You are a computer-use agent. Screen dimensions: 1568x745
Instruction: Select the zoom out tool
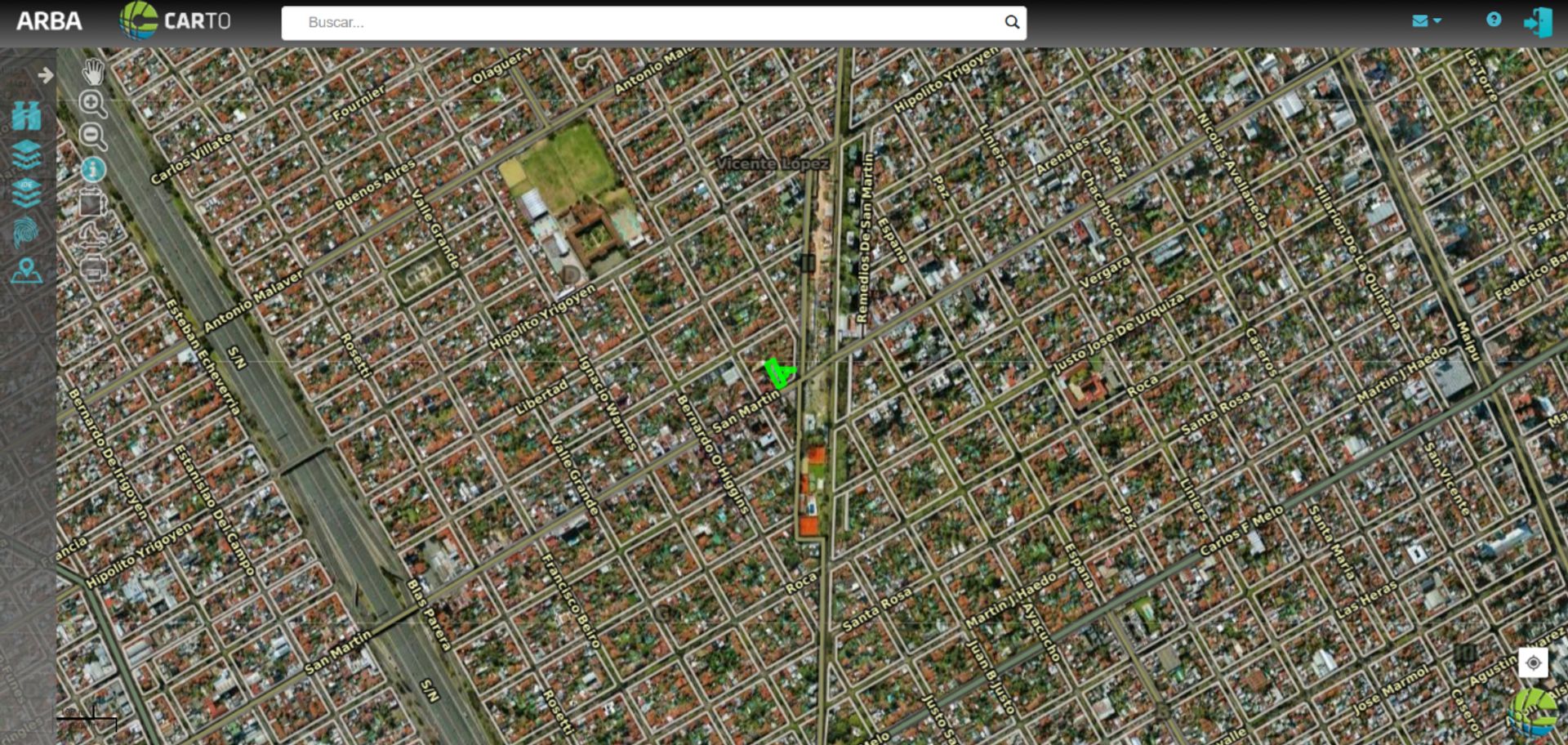coord(92,136)
